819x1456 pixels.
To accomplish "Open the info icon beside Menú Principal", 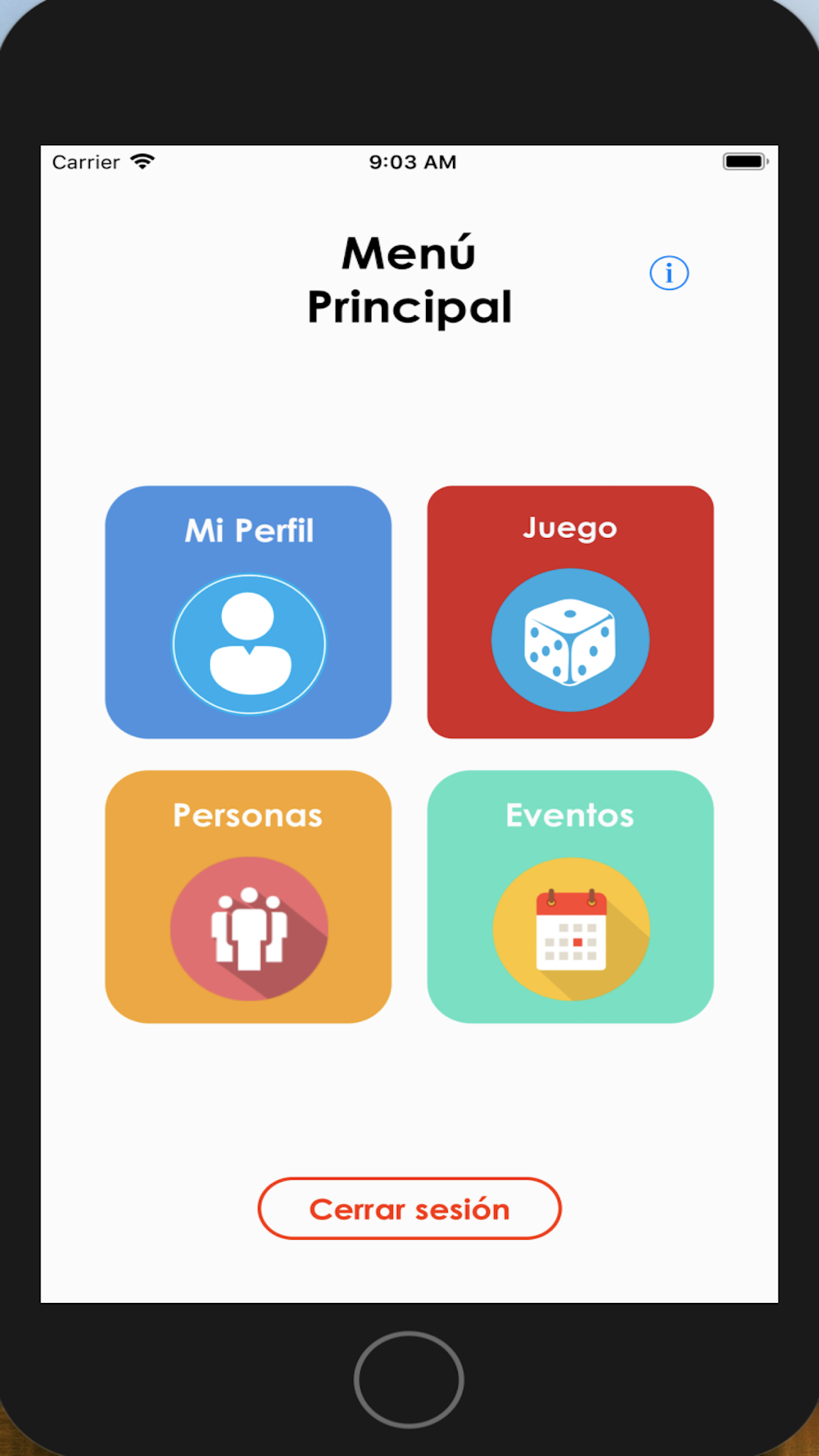I will coord(669,273).
